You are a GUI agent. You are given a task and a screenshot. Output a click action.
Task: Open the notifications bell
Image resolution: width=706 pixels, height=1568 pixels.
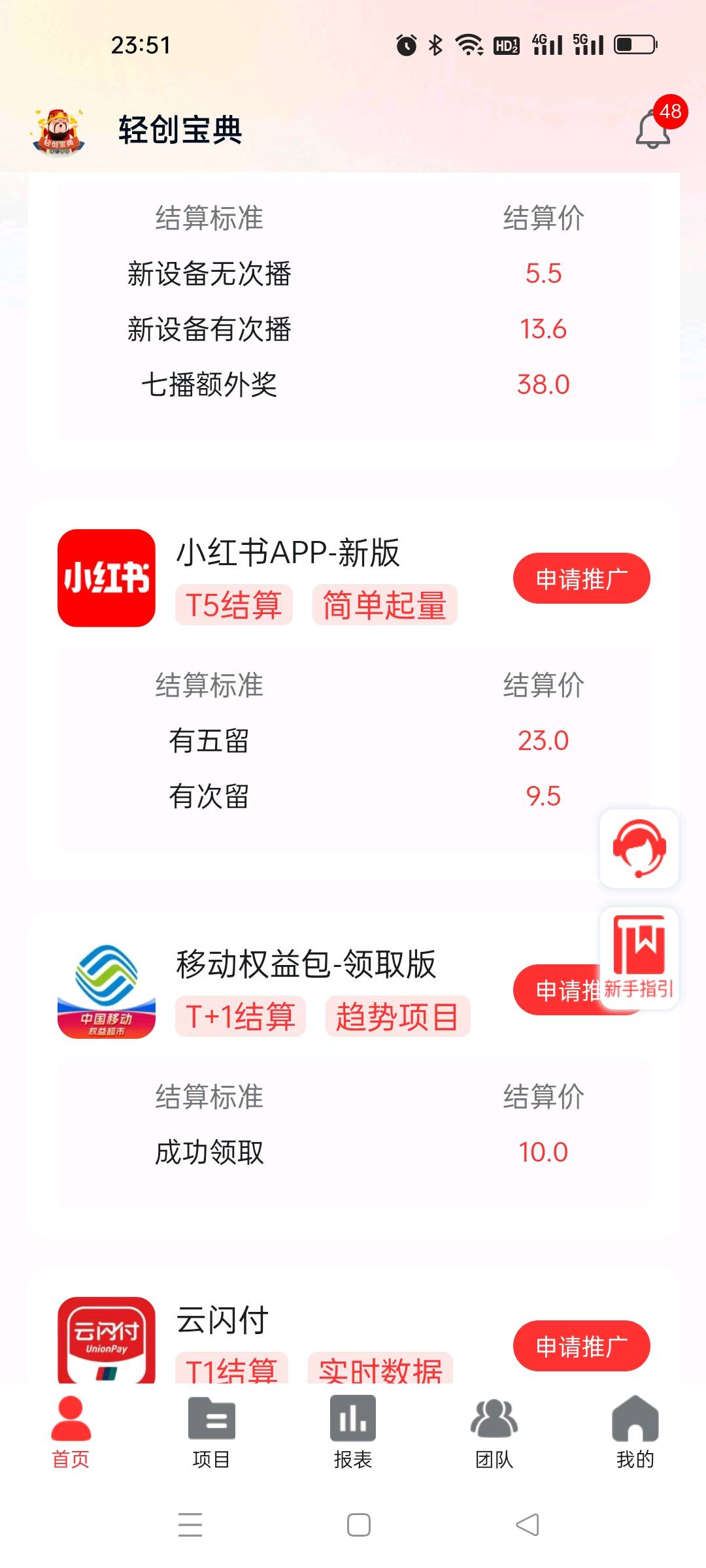[x=653, y=129]
